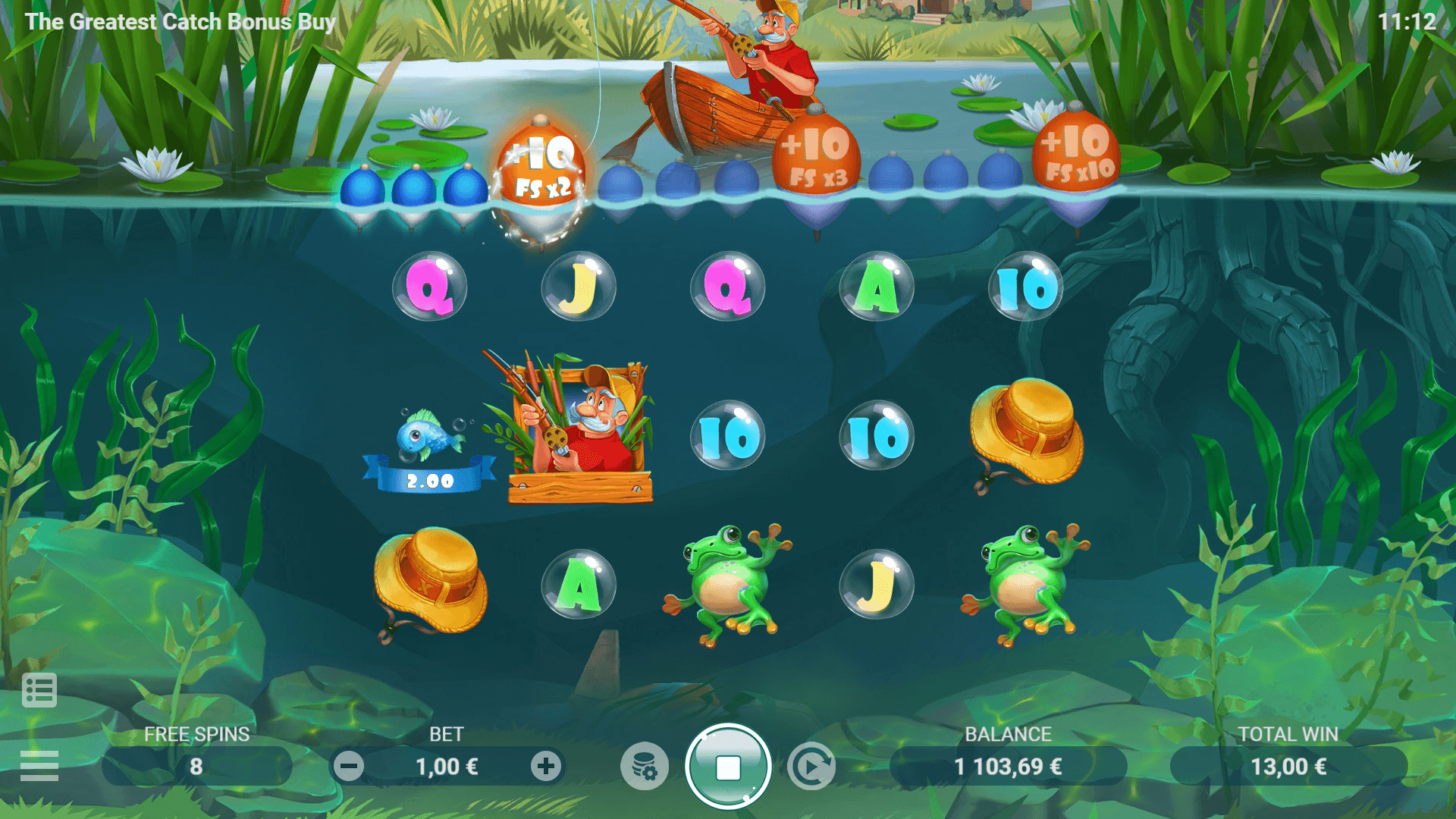Open the autoplay options
The height and width of the screenshot is (819, 1456).
pyautogui.click(x=811, y=767)
